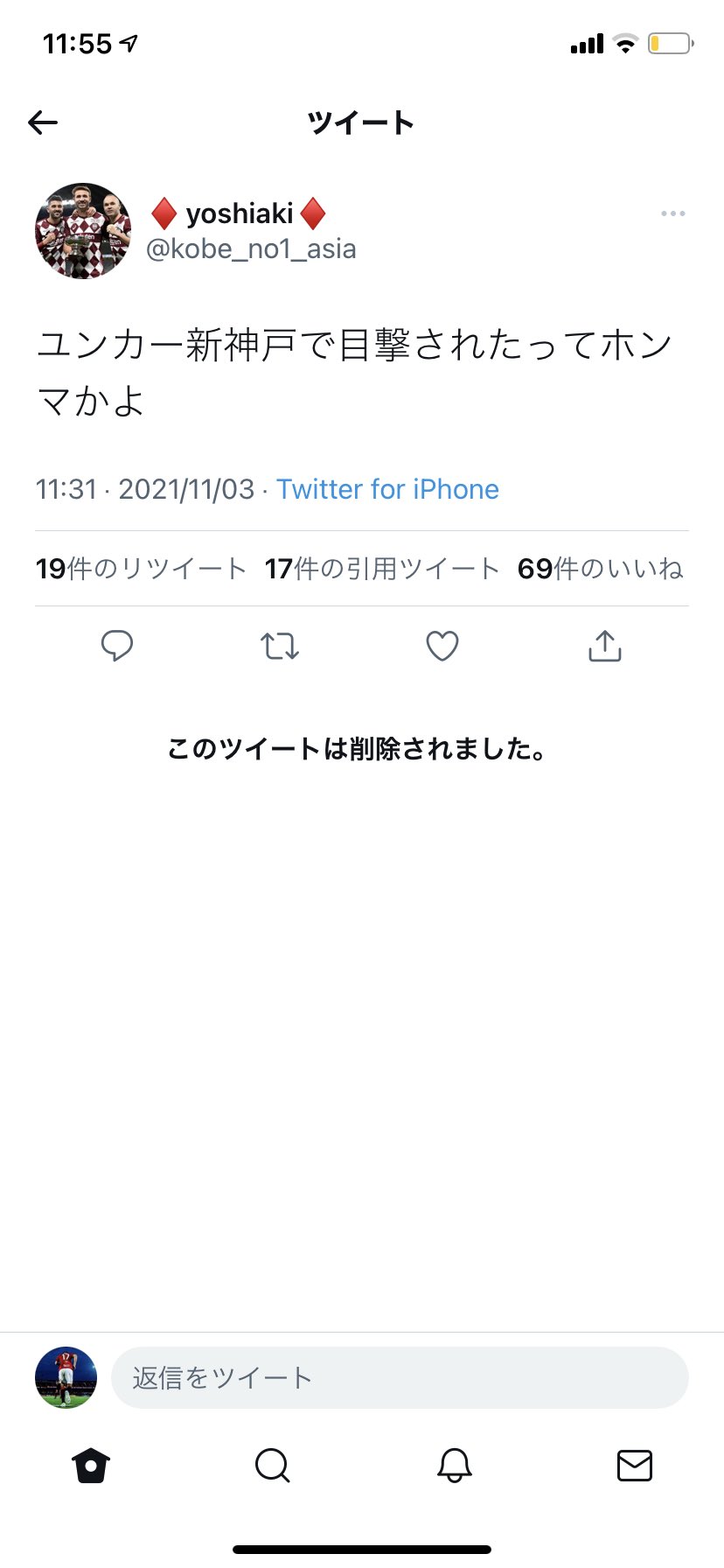
Task: View the 69件のいいね list
Action: tap(600, 569)
